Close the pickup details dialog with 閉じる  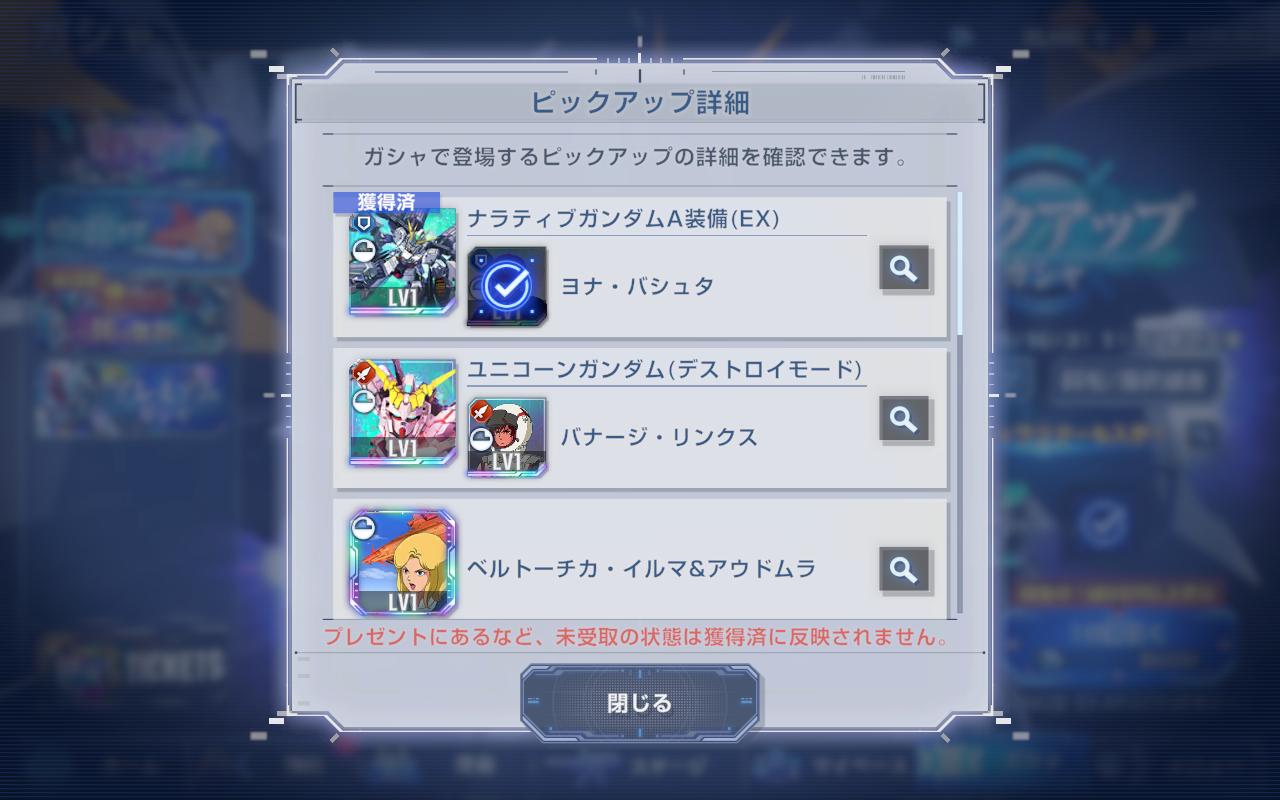640,703
